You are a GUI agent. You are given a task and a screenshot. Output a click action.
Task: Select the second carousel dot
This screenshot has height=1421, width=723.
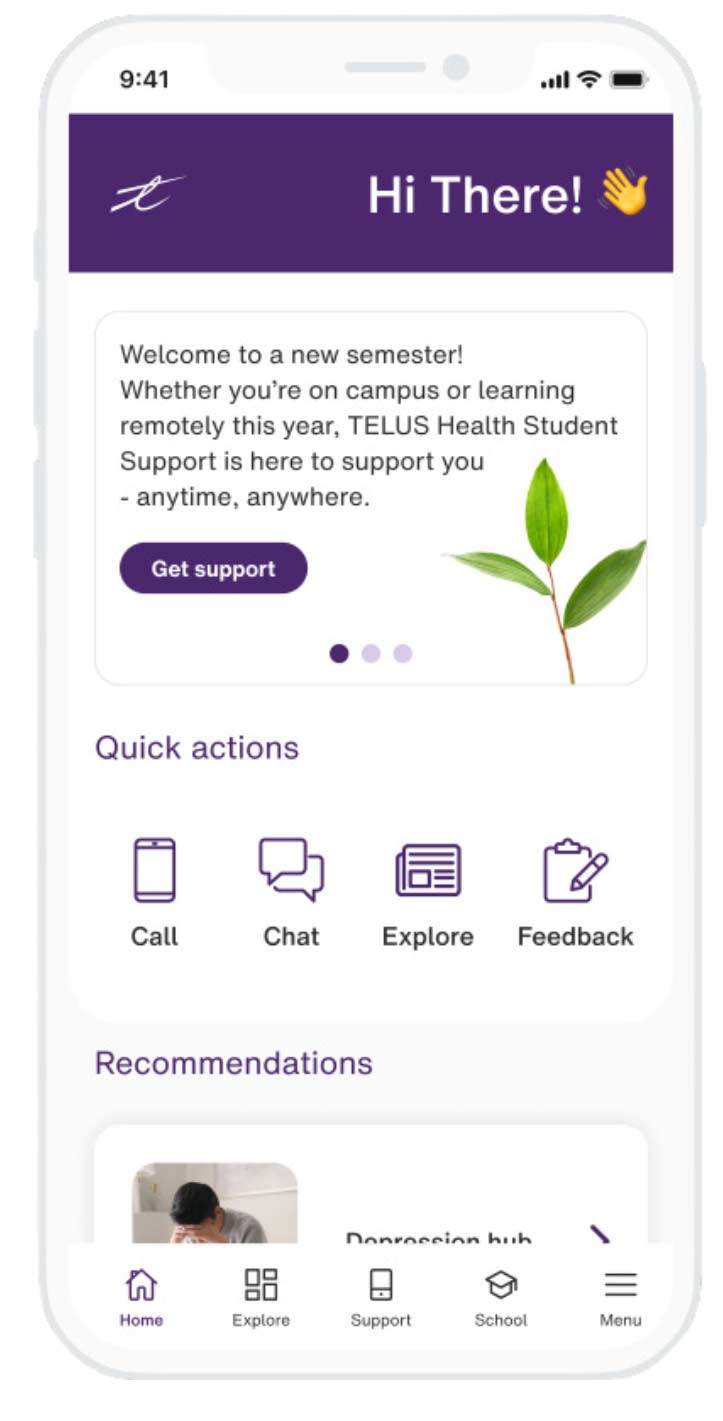[x=371, y=651]
